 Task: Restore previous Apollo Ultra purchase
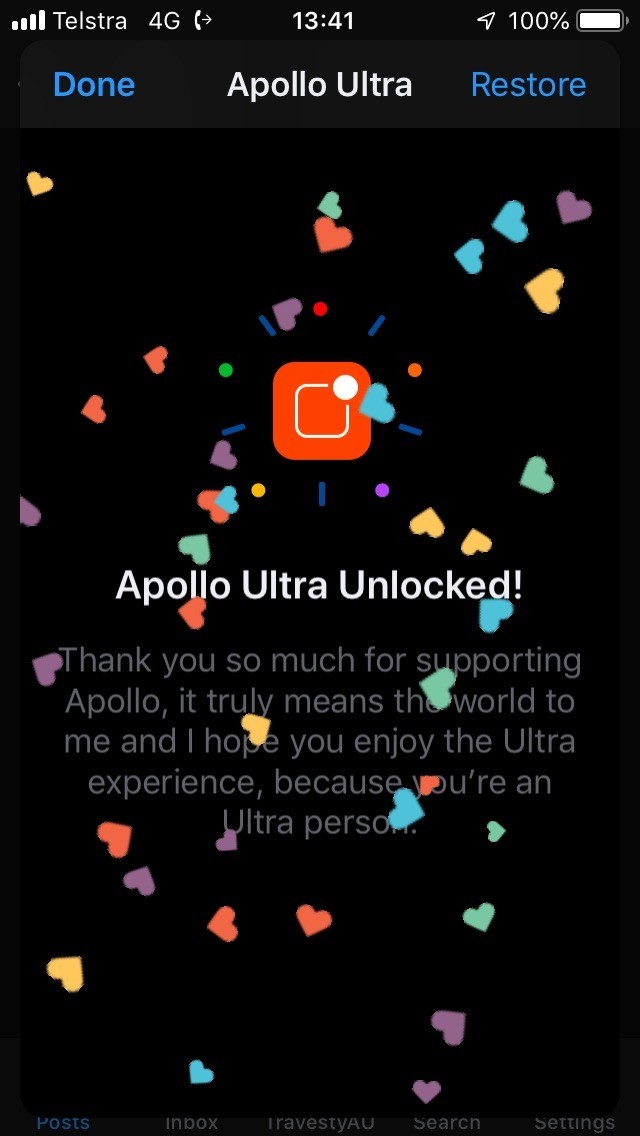[x=528, y=85]
